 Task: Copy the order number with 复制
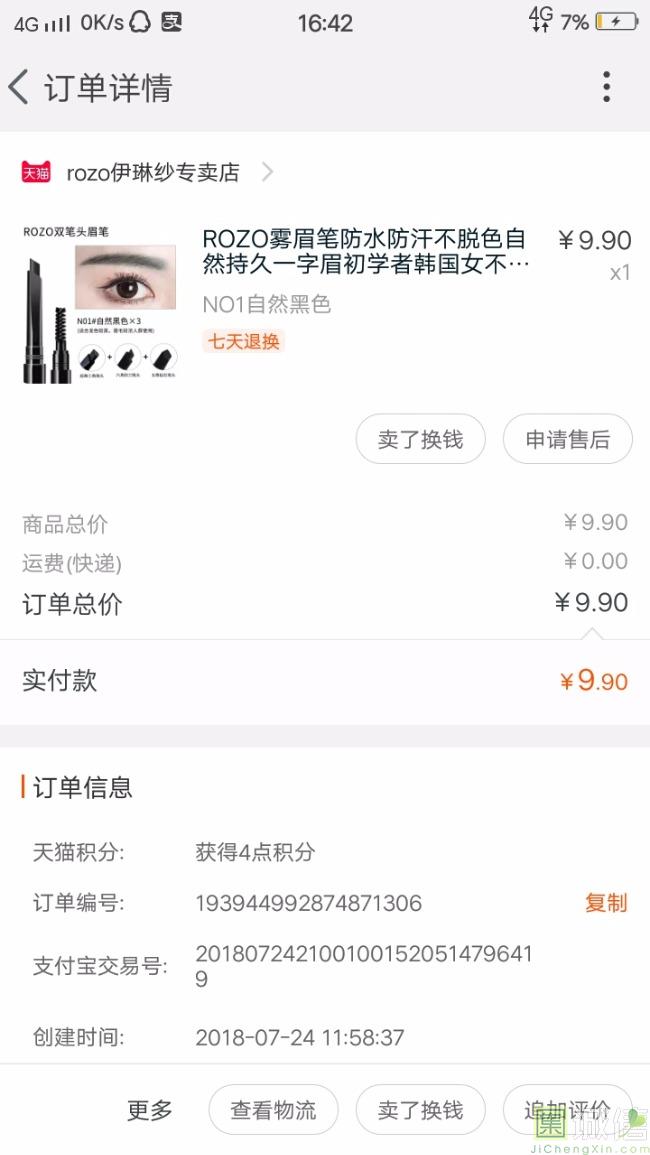click(605, 903)
